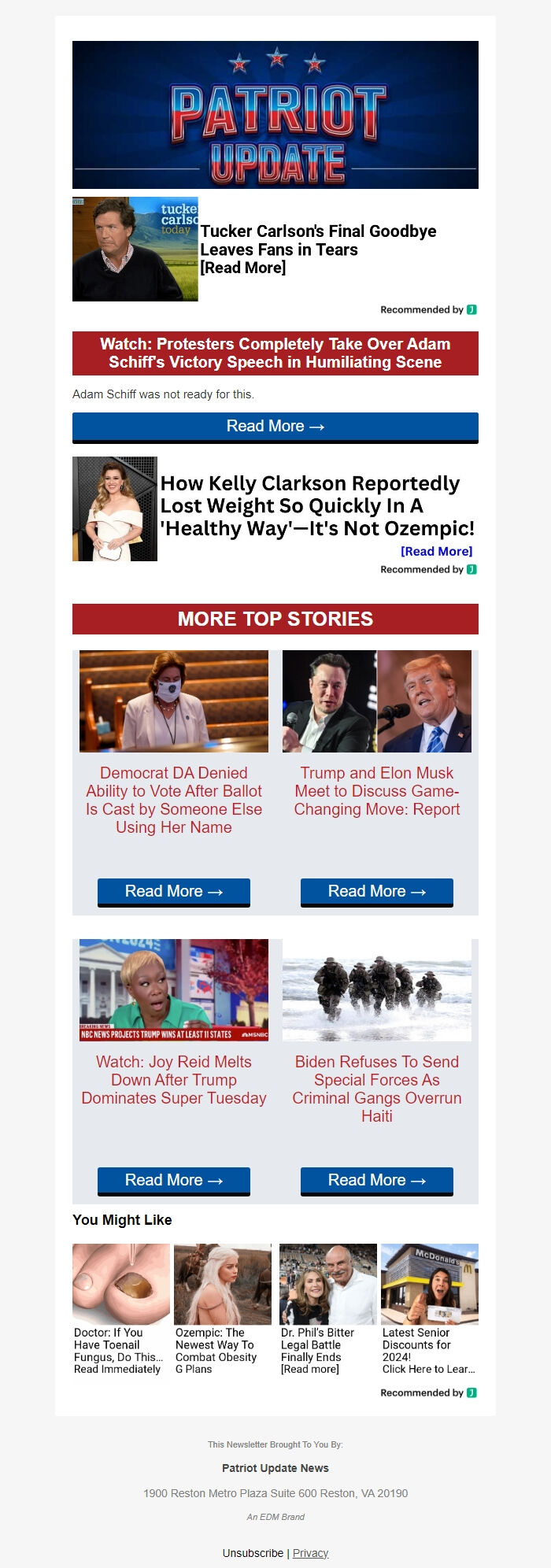Open the Ozempic obesity recommendation tile
The width and height of the screenshot is (551, 1568).
point(222,1309)
